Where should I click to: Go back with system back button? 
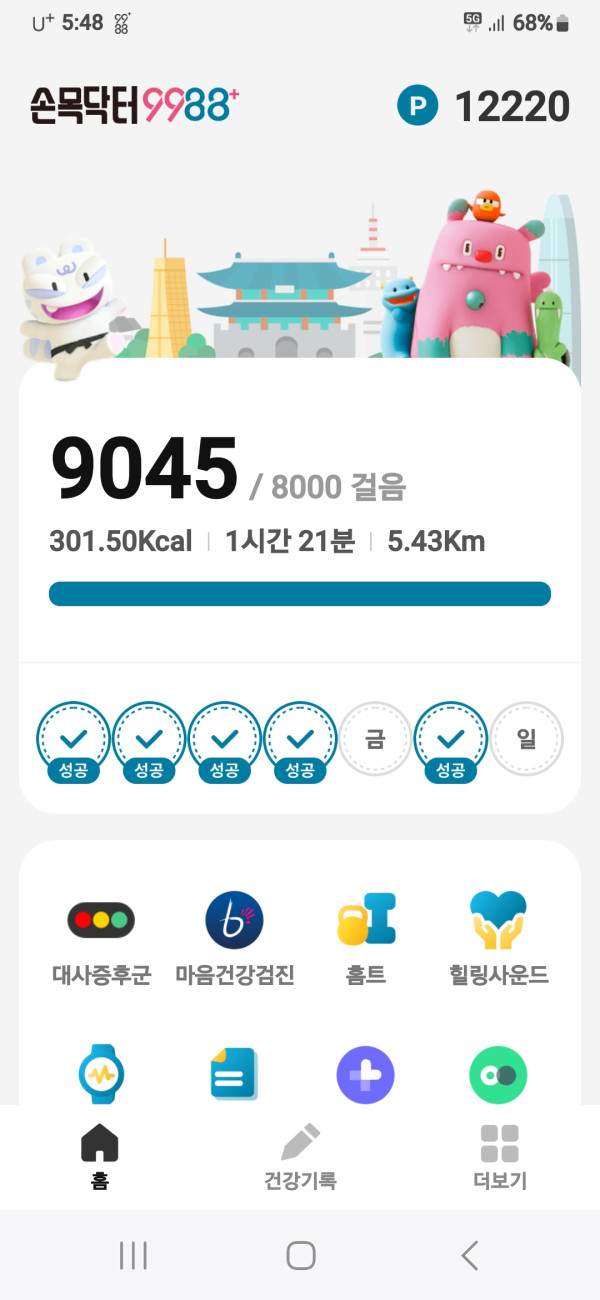coord(469,1255)
